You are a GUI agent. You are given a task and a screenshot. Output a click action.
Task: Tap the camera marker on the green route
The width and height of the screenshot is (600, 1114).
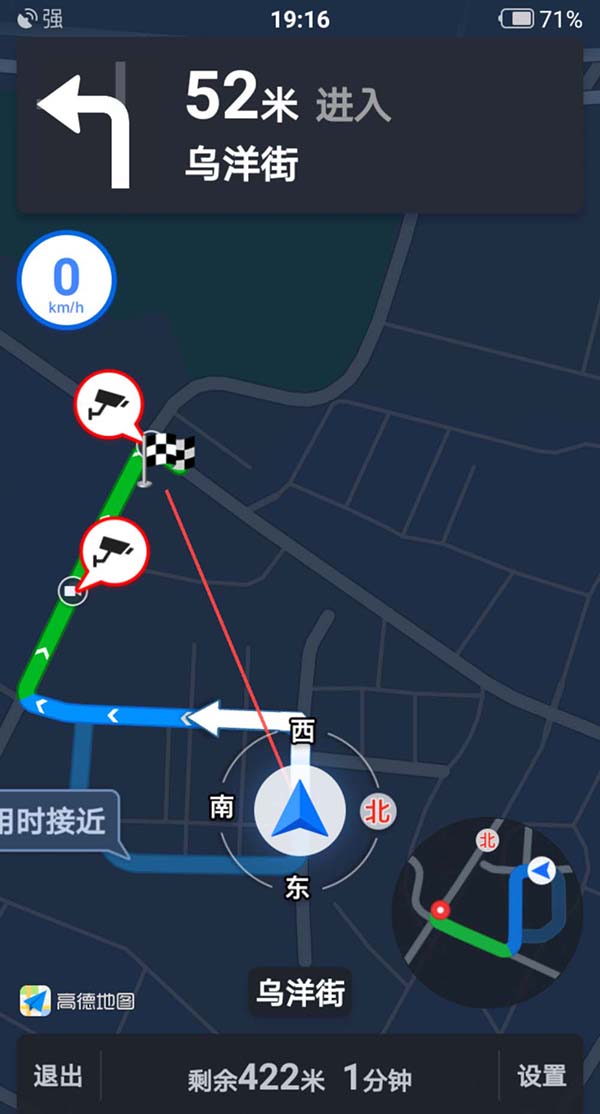click(x=113, y=550)
